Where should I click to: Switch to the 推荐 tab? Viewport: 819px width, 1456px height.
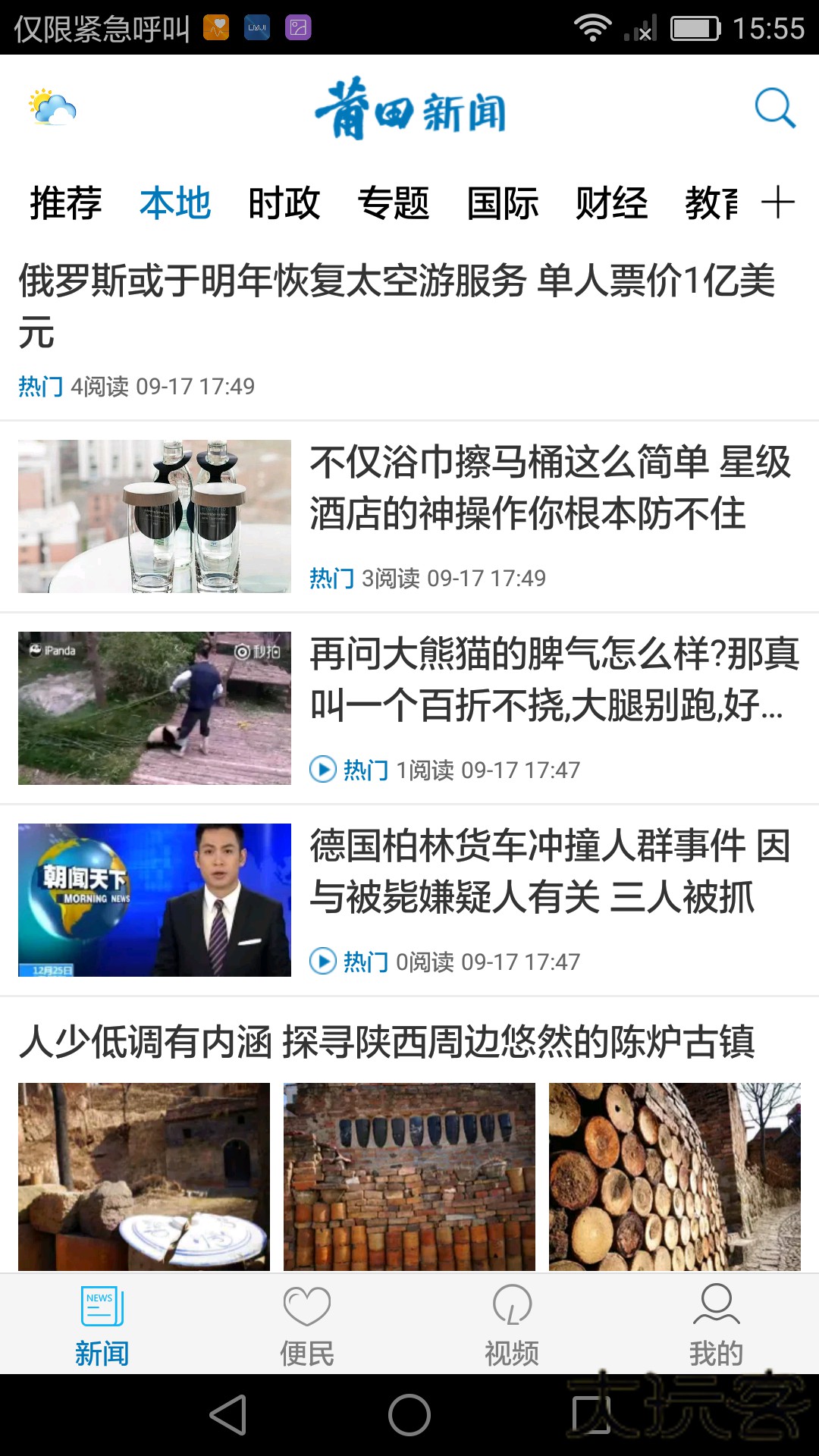pyautogui.click(x=66, y=203)
